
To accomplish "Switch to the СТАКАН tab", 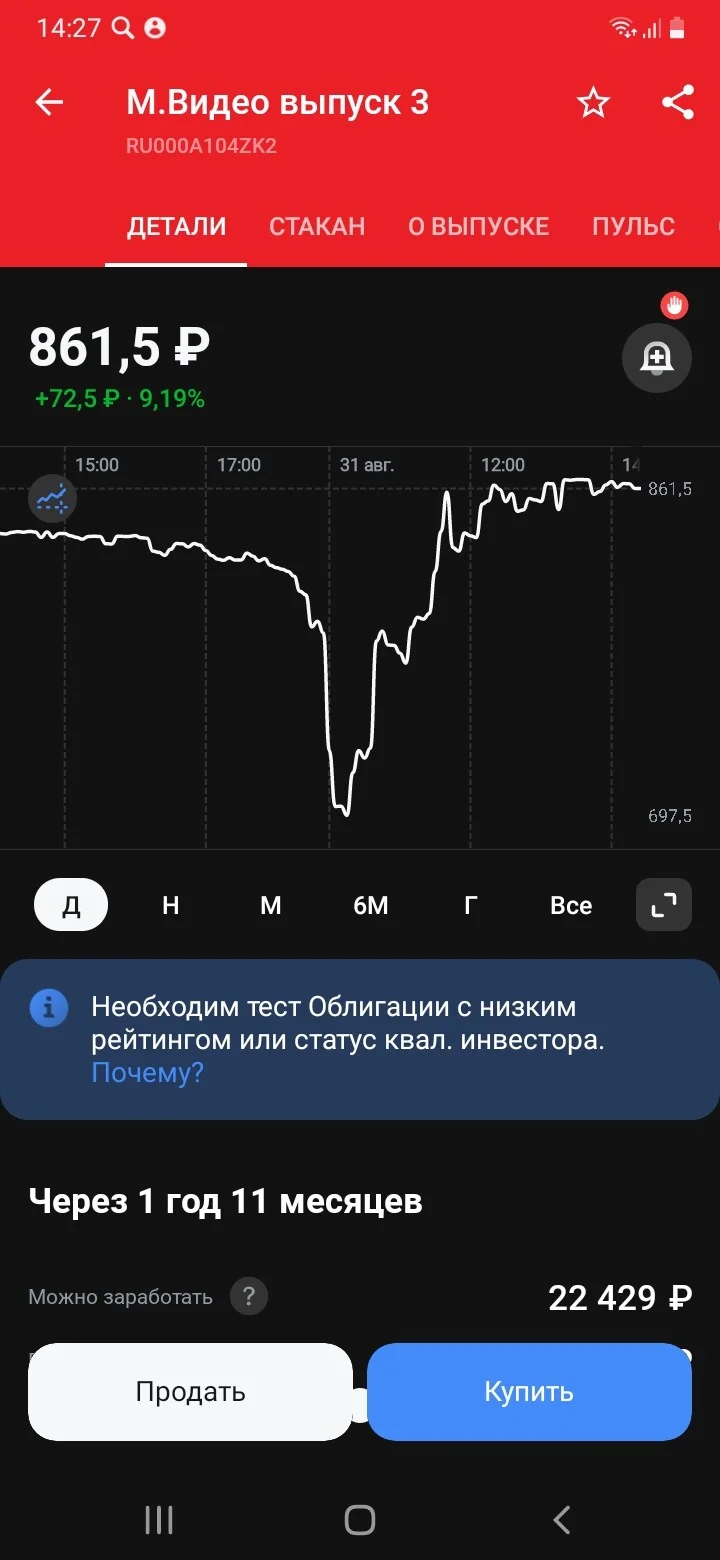I will (x=317, y=226).
